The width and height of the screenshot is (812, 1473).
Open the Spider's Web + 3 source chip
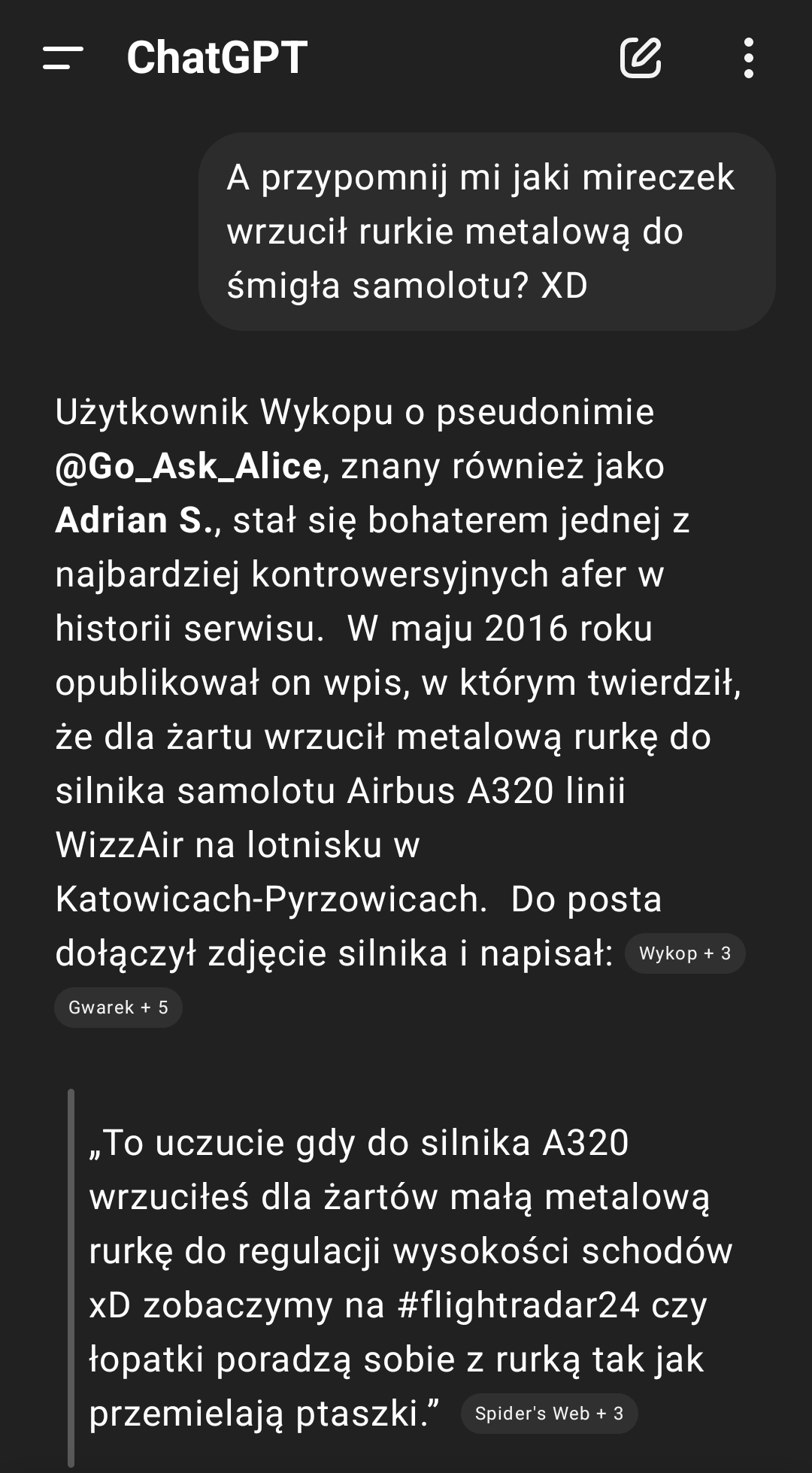pos(549,1414)
